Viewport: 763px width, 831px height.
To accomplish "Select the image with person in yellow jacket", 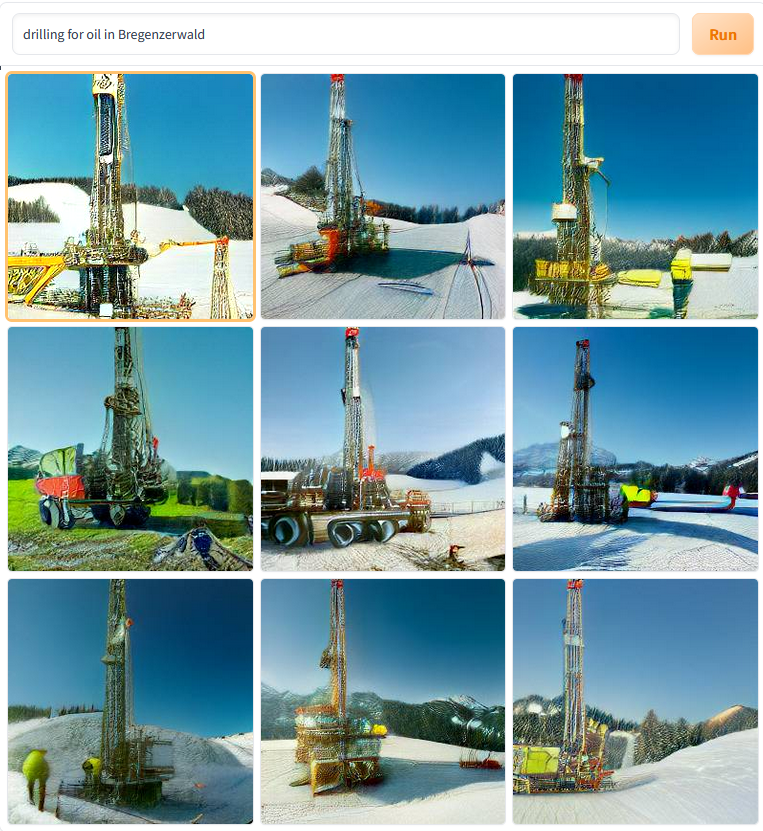I will [x=131, y=701].
